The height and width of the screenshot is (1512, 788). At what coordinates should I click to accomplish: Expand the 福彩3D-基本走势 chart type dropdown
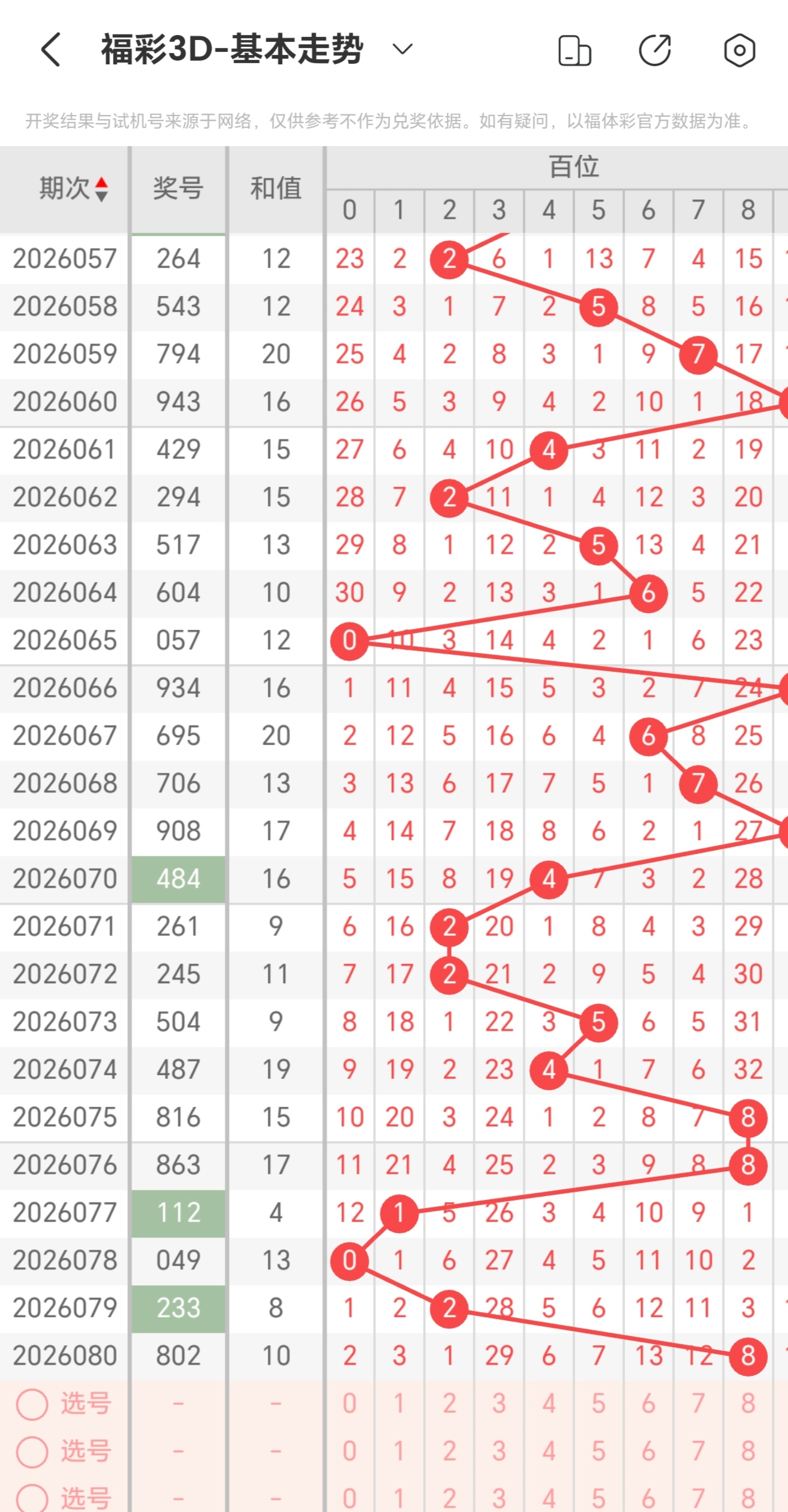coord(402,49)
